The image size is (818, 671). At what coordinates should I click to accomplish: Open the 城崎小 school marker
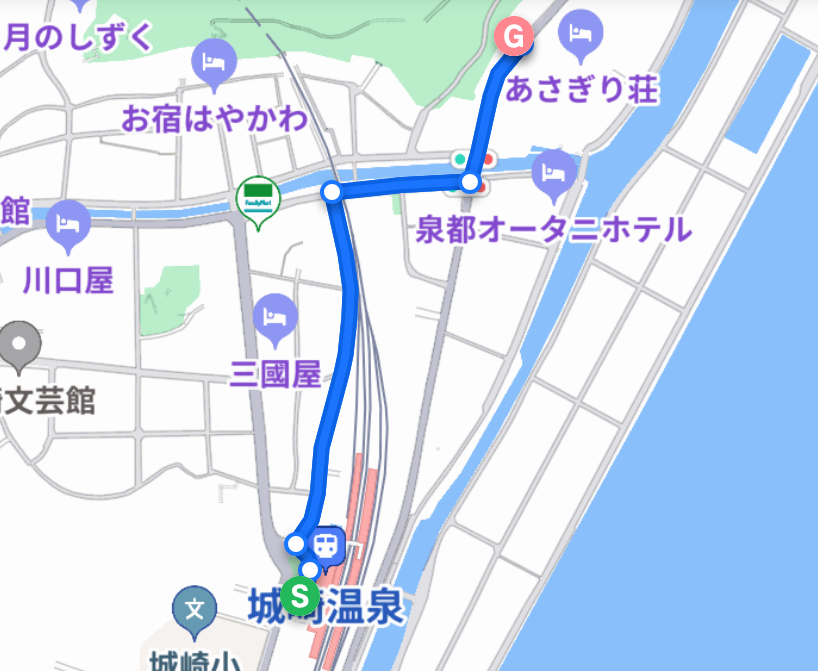(x=195, y=608)
